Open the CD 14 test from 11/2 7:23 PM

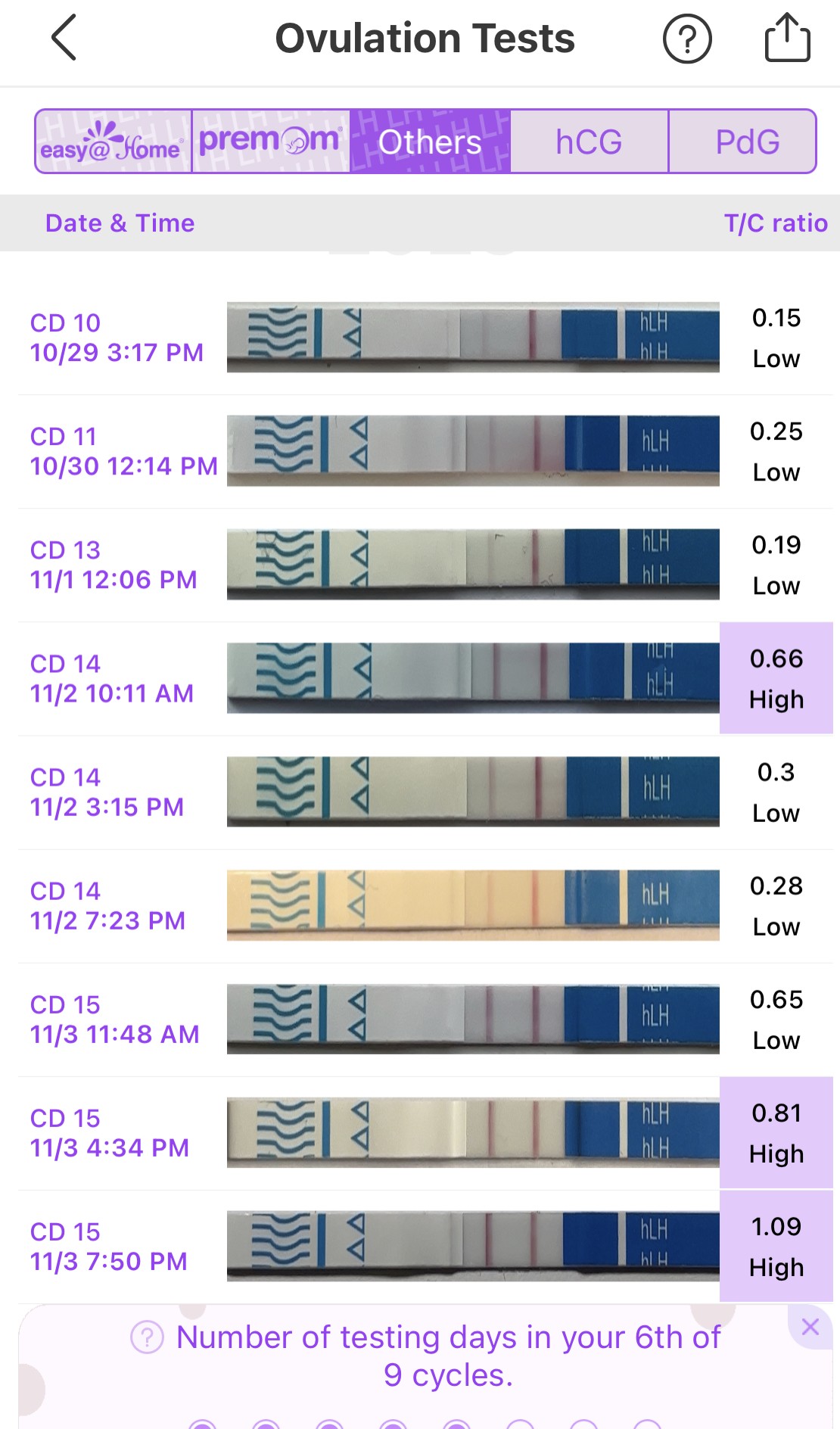point(473,905)
